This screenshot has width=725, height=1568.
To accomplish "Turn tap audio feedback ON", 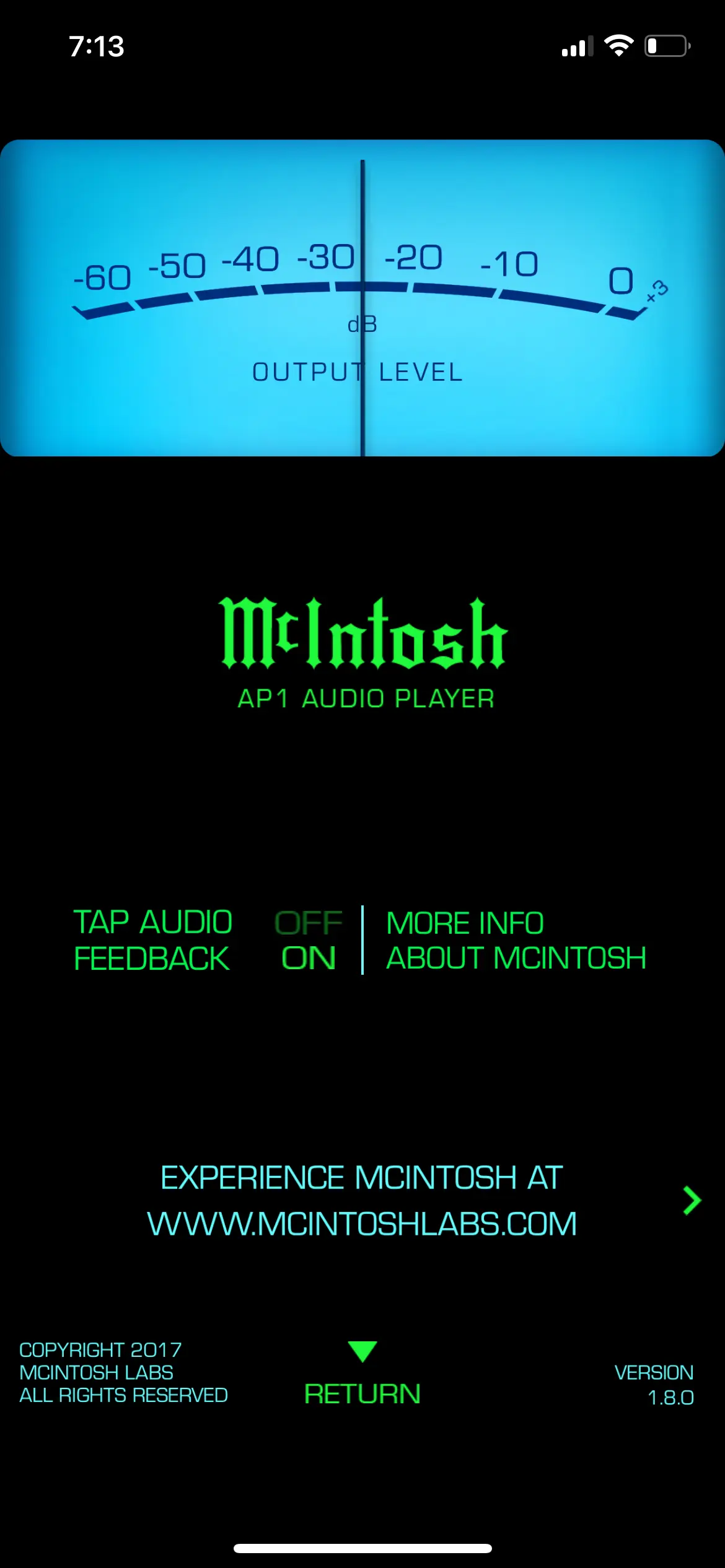I will click(308, 959).
